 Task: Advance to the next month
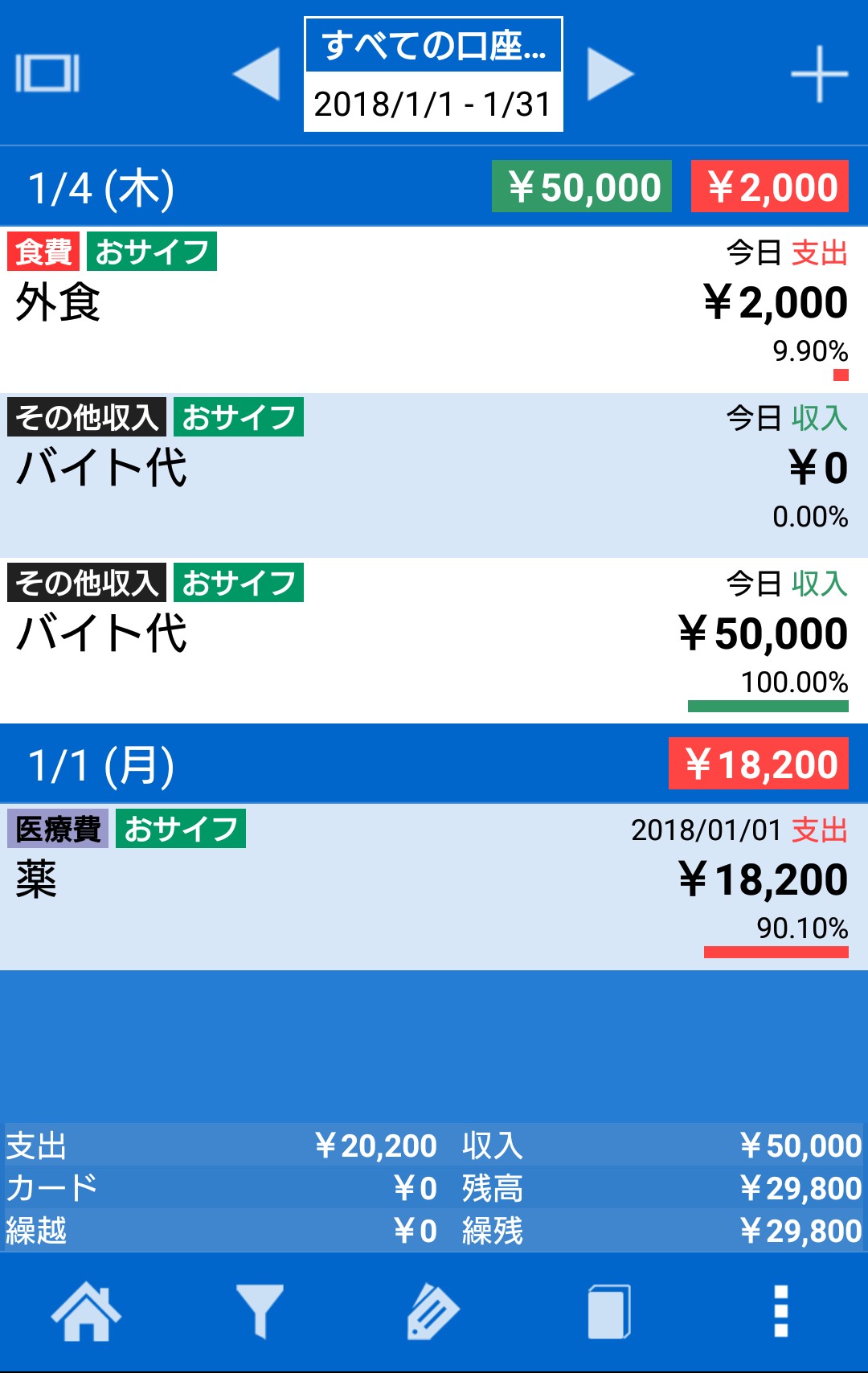pyautogui.click(x=610, y=74)
